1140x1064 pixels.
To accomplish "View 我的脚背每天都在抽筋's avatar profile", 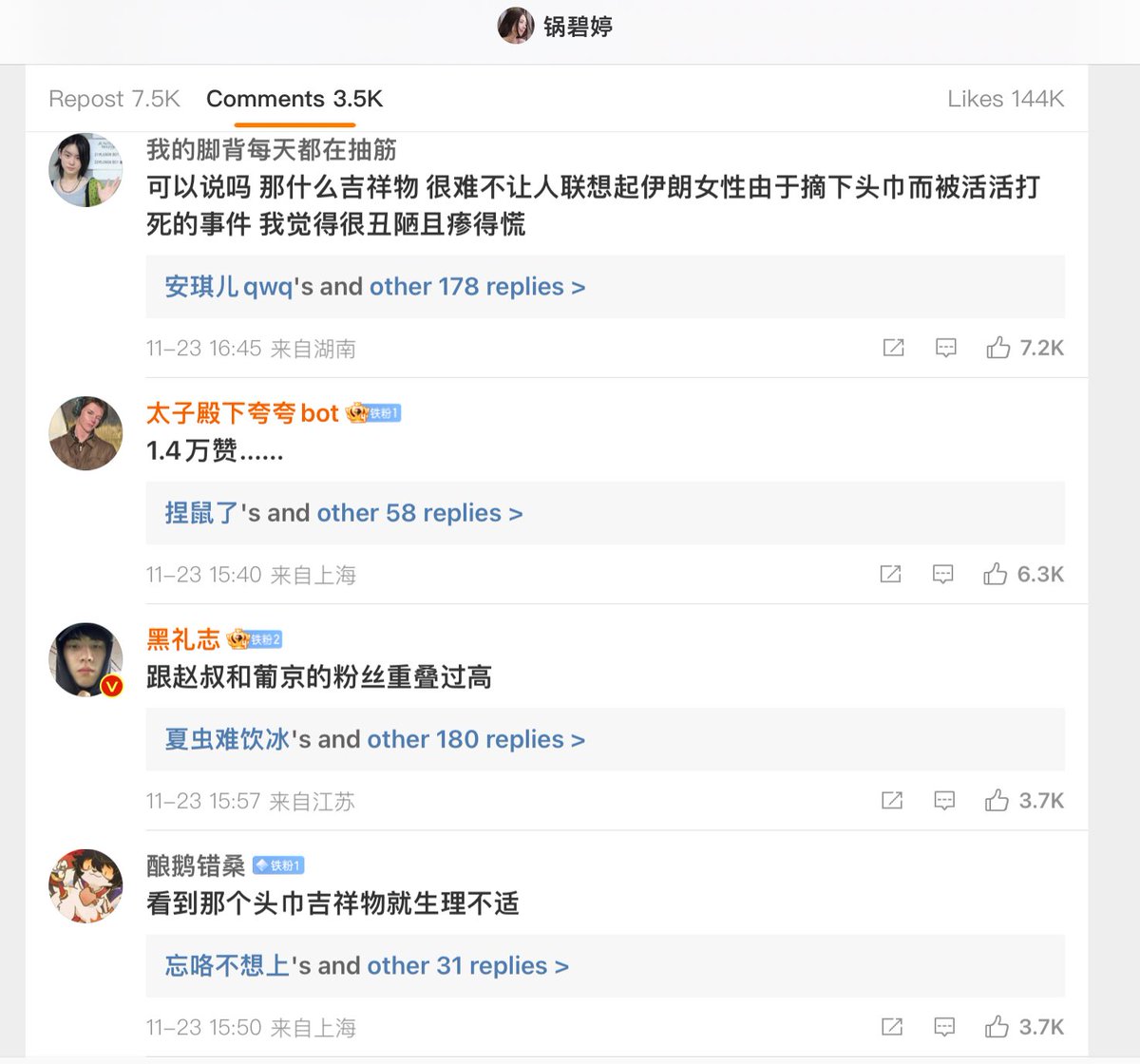I will pyautogui.click(x=85, y=170).
